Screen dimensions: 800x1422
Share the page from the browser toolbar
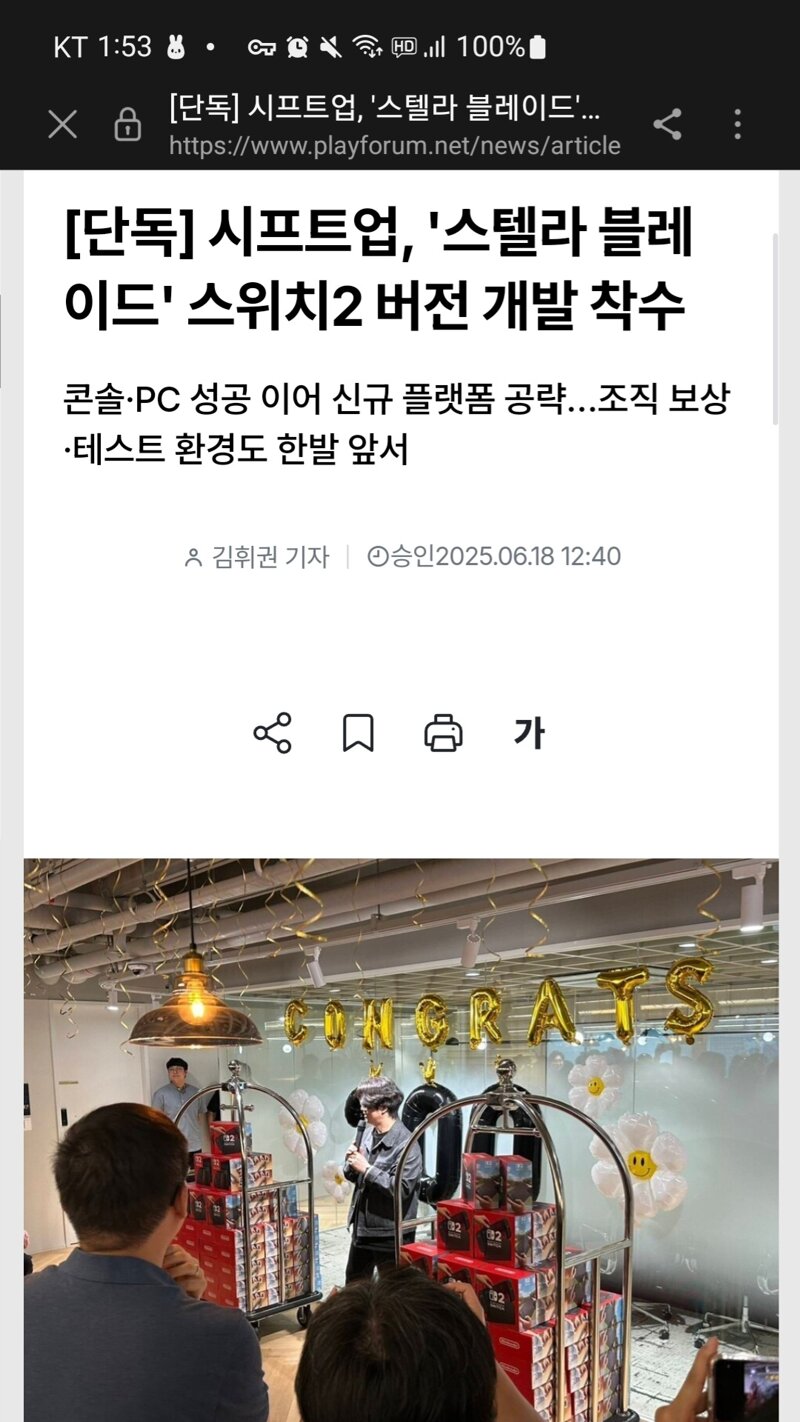coord(667,125)
